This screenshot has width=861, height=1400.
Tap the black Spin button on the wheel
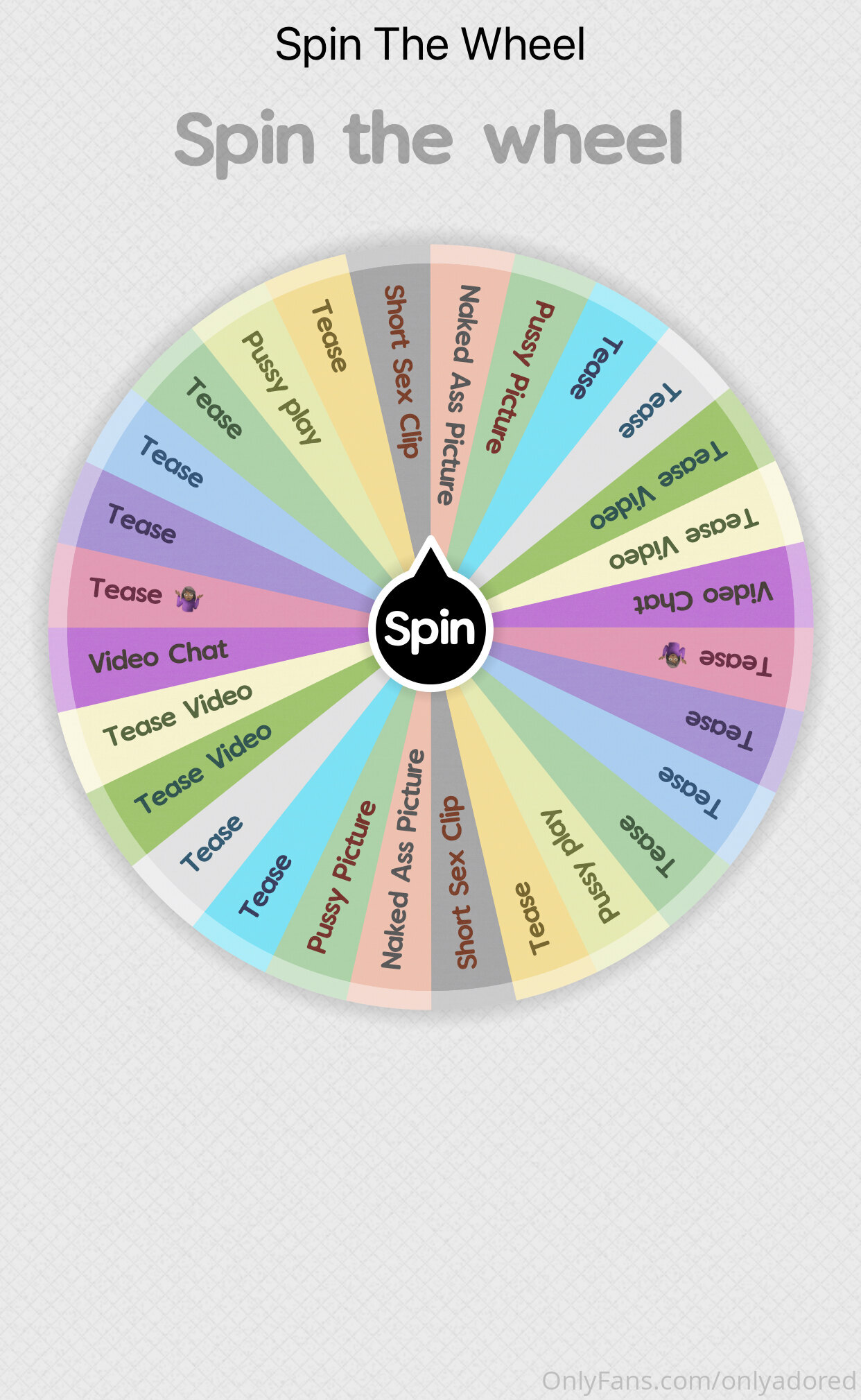click(x=430, y=628)
